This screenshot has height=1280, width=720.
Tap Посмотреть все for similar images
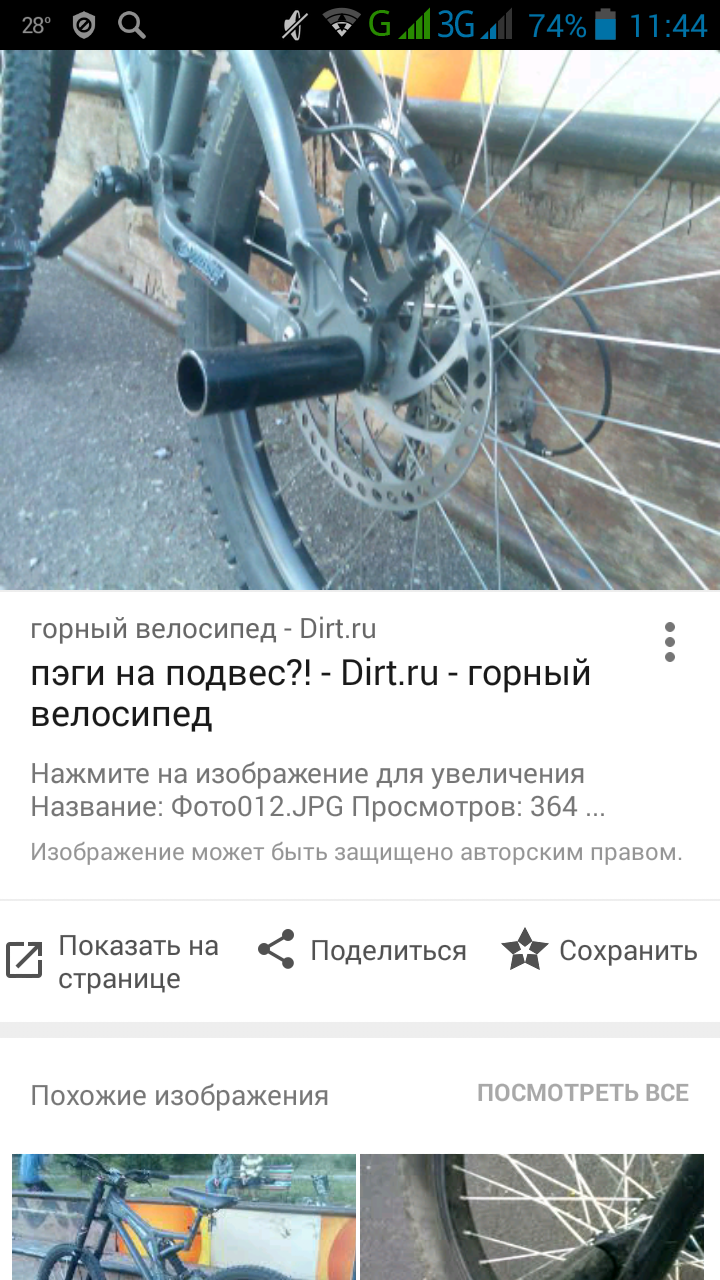pyautogui.click(x=582, y=1093)
